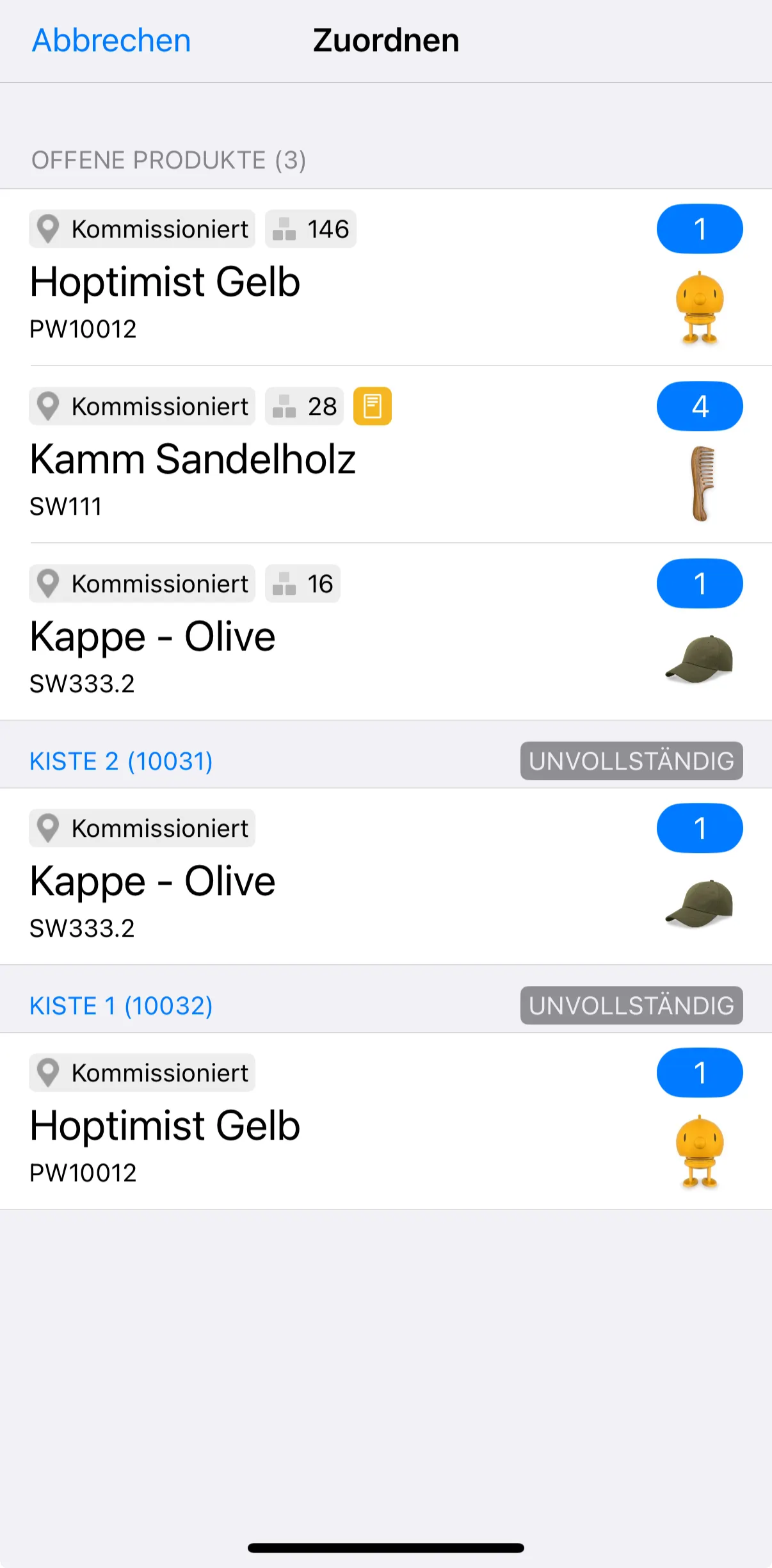Image resolution: width=772 pixels, height=1568 pixels.
Task: Select Kappe - Olive in Kiste 2
Action: (320, 880)
